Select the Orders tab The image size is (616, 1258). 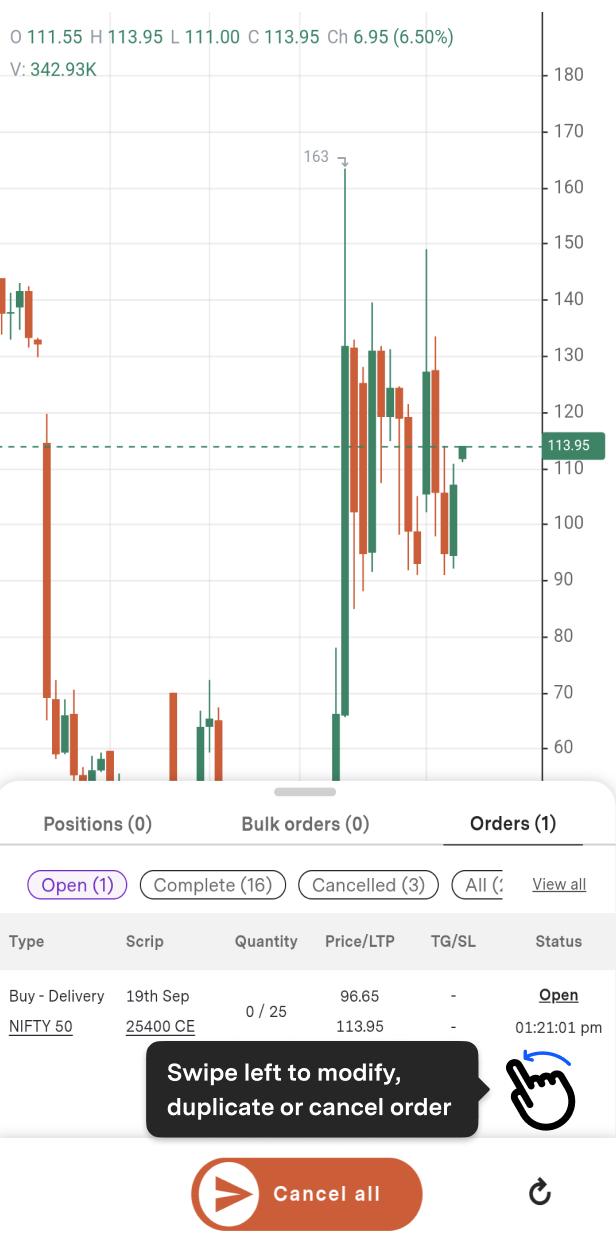click(512, 824)
